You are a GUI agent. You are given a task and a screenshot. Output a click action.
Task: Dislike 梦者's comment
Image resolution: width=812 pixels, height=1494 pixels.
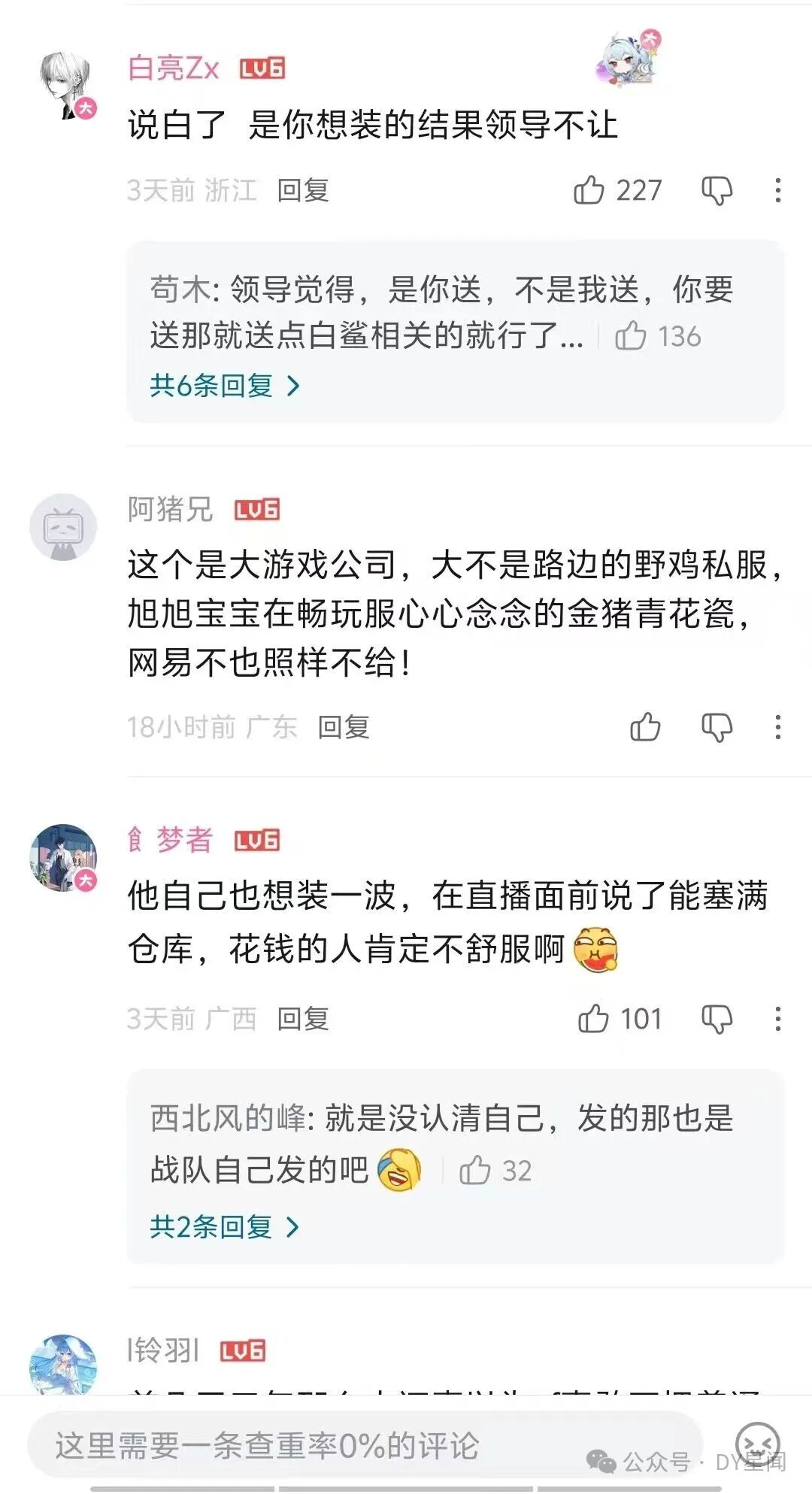717,1020
